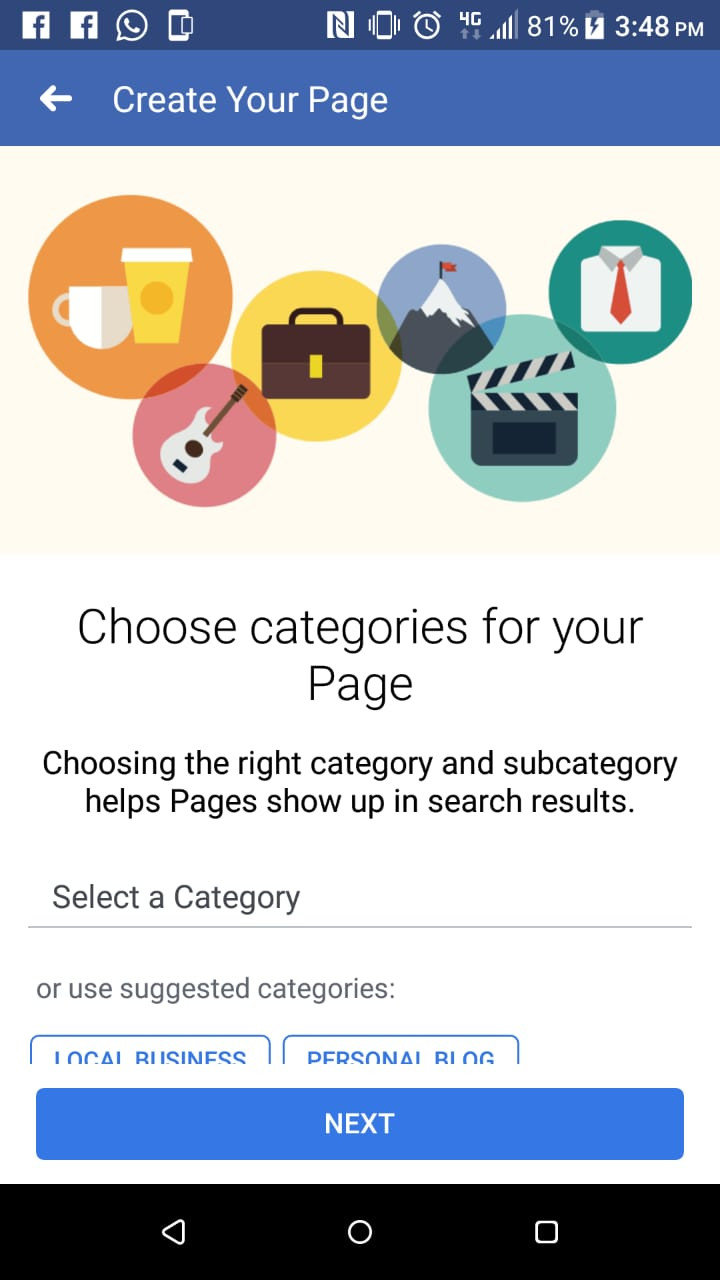Tap the system home button
The image size is (720, 1280).
click(360, 1232)
